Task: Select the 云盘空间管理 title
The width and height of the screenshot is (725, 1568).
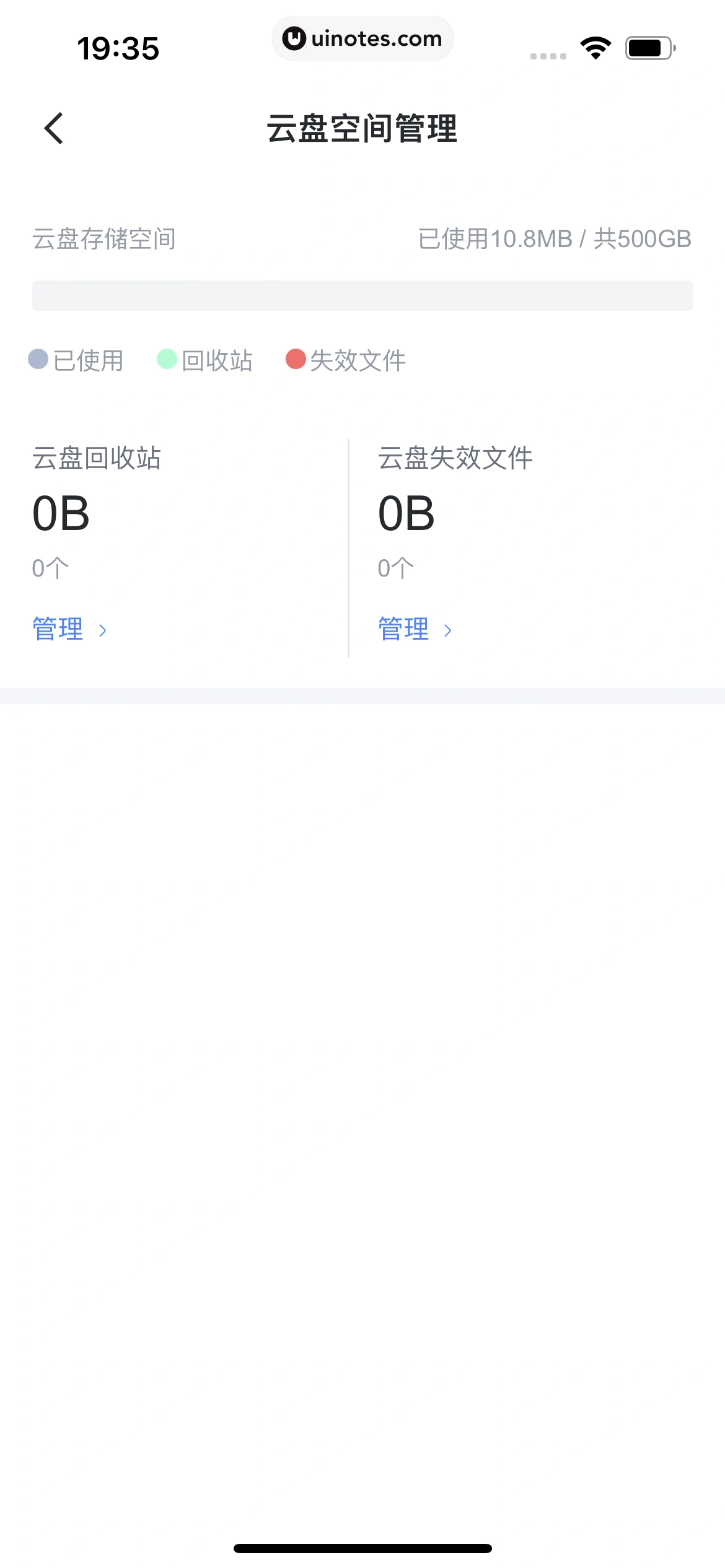Action: pyautogui.click(x=362, y=128)
